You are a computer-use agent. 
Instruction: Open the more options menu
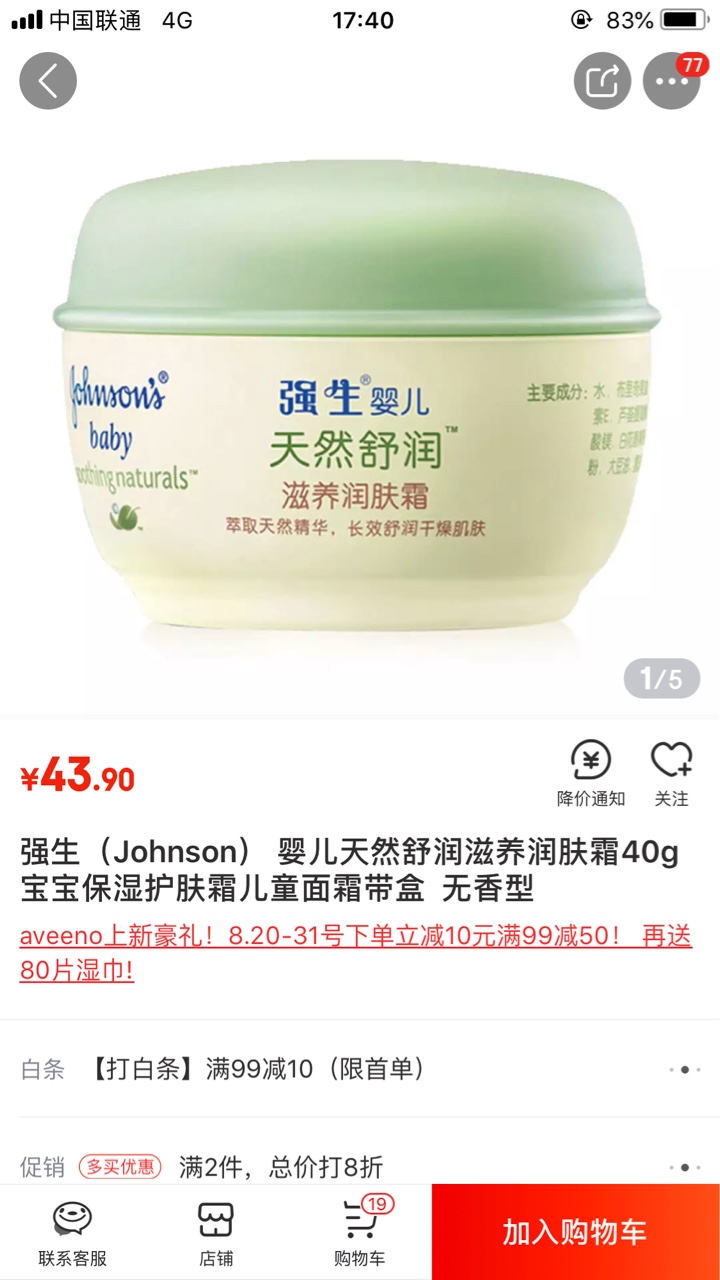click(x=672, y=81)
